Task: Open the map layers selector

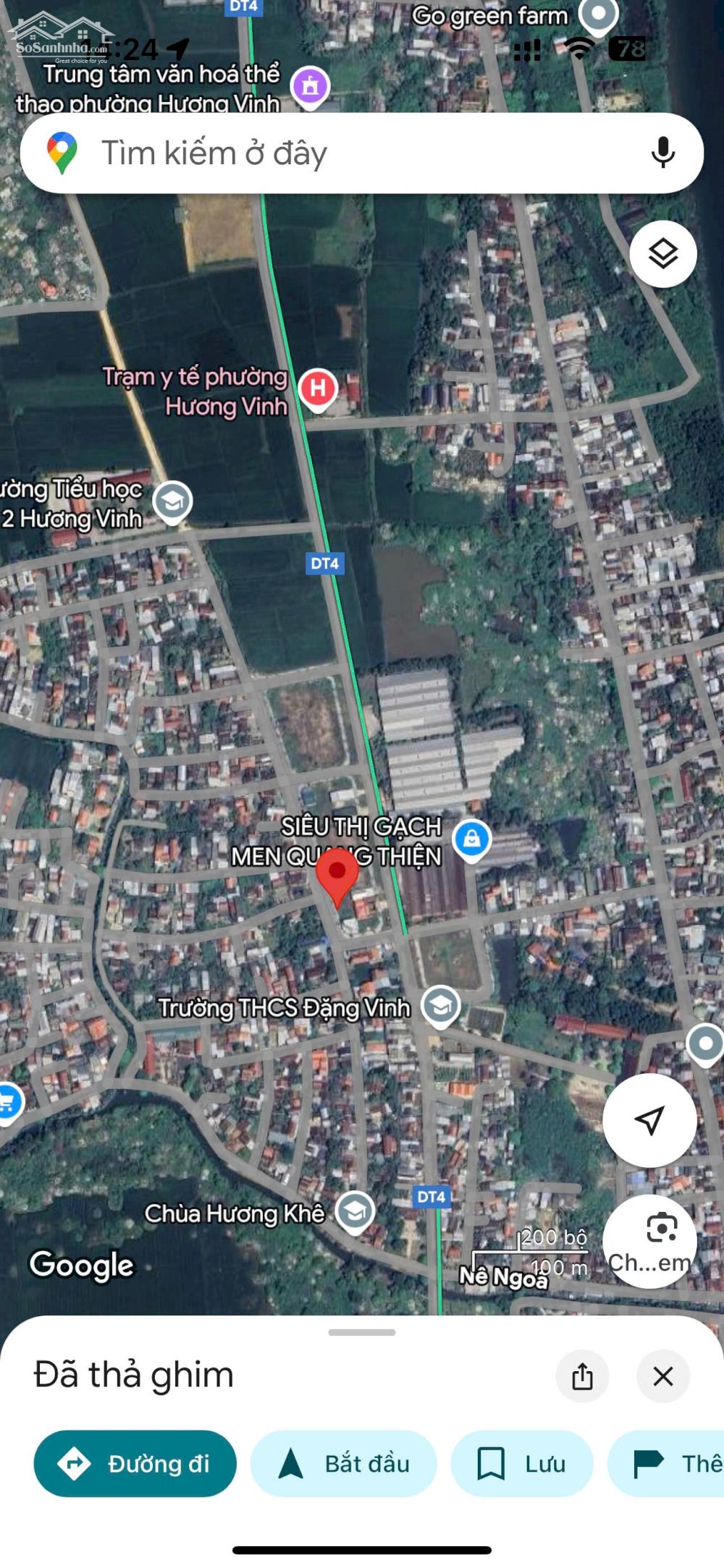Action: point(662,254)
